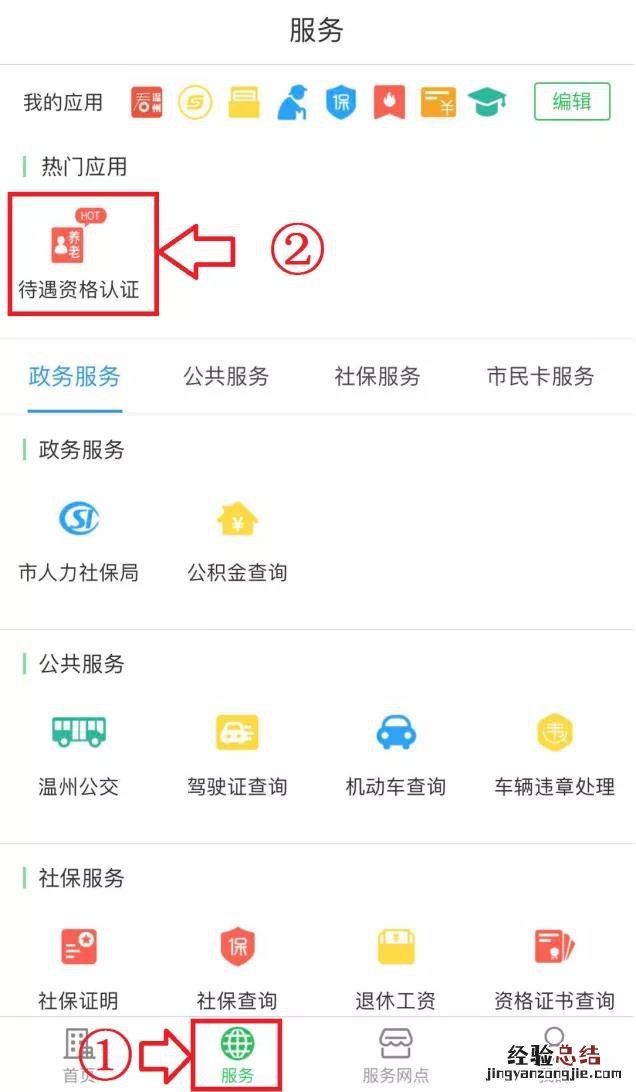Open 驾驶证查询

click(237, 754)
